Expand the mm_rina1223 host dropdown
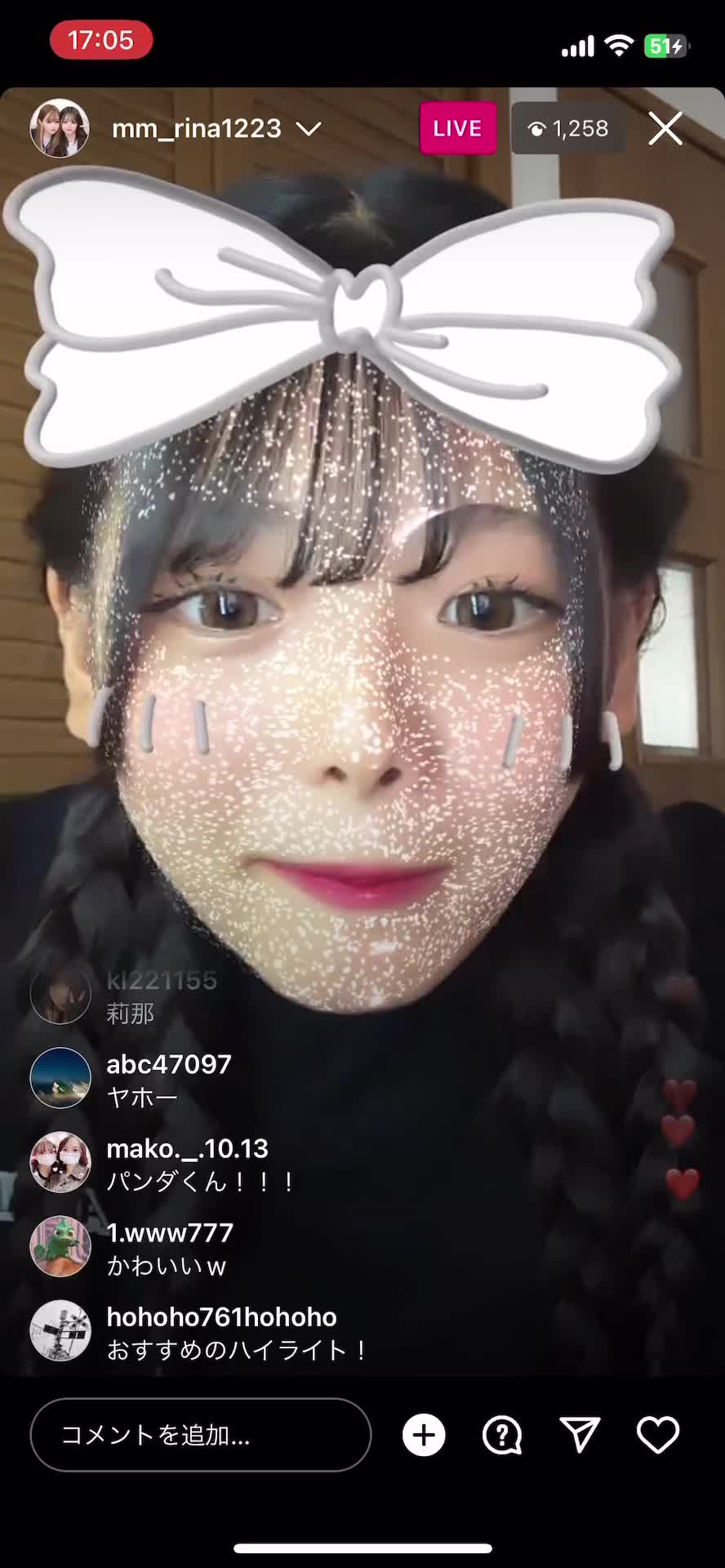Viewport: 725px width, 1568px height. click(309, 129)
